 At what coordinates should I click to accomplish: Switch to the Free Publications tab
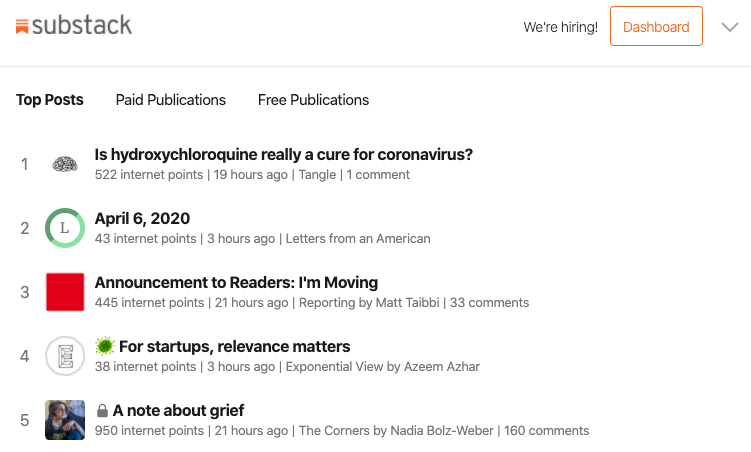(313, 100)
